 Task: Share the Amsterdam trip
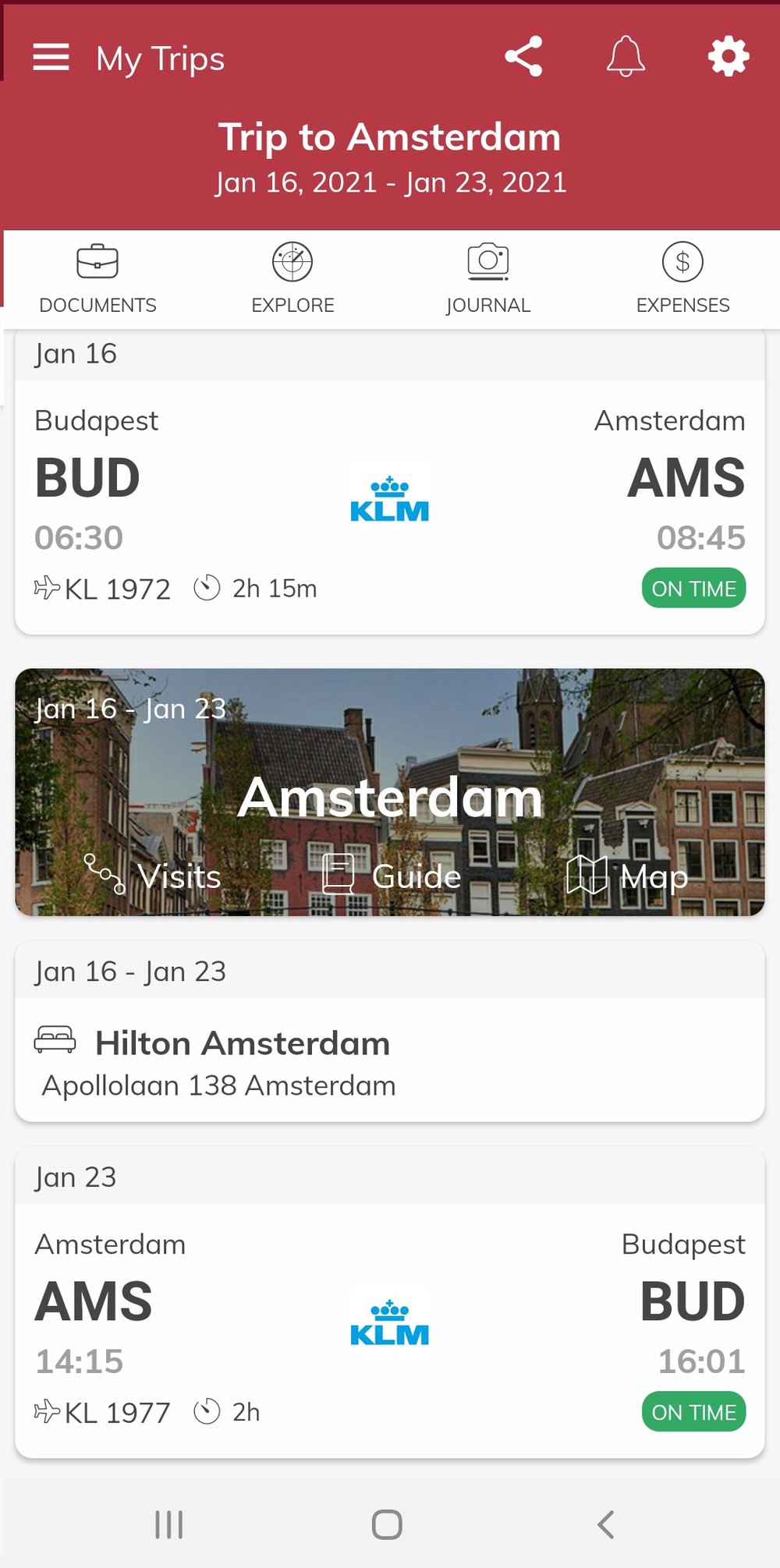click(523, 57)
